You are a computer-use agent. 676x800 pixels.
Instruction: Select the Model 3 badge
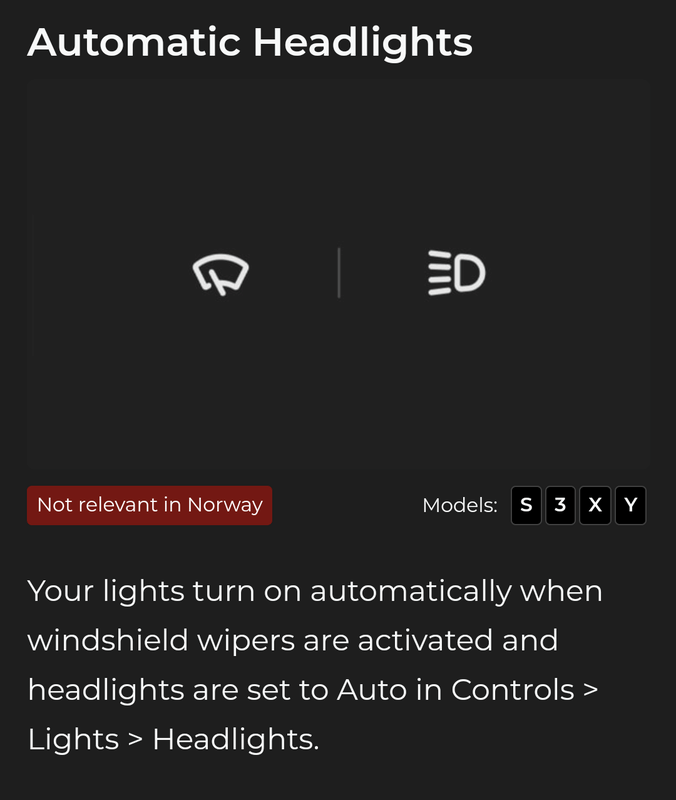pos(560,505)
